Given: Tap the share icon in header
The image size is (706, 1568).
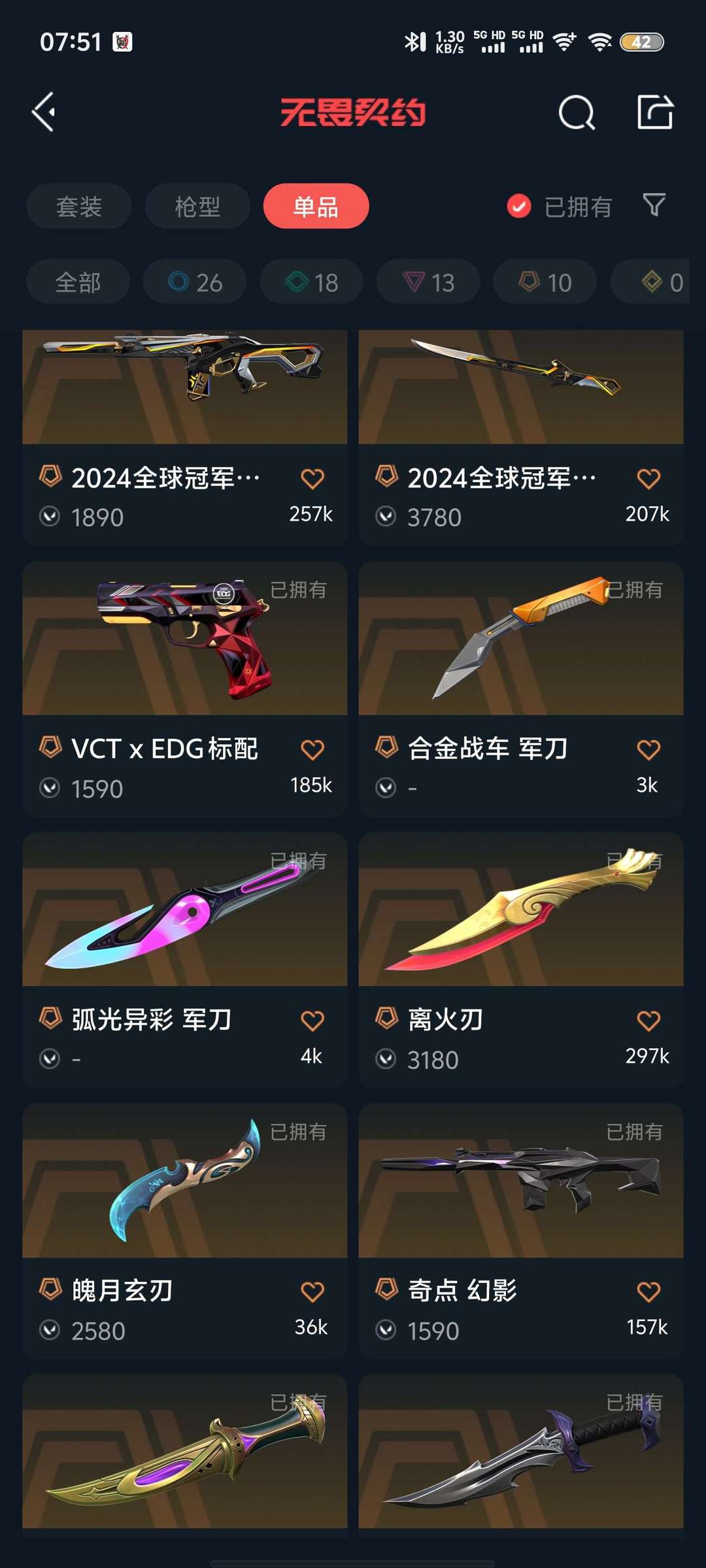Looking at the screenshot, I should pyautogui.click(x=655, y=112).
